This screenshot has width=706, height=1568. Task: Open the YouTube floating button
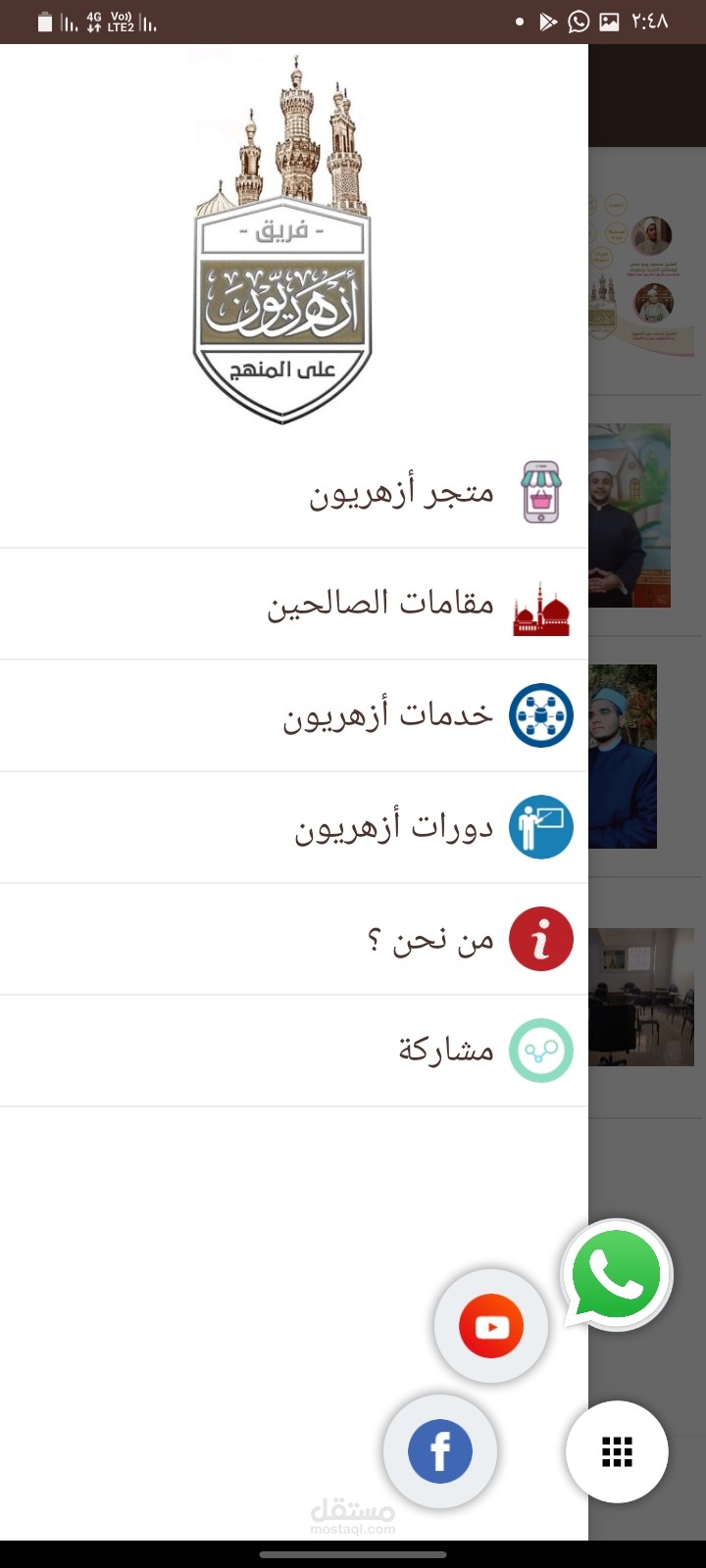pos(491,1326)
